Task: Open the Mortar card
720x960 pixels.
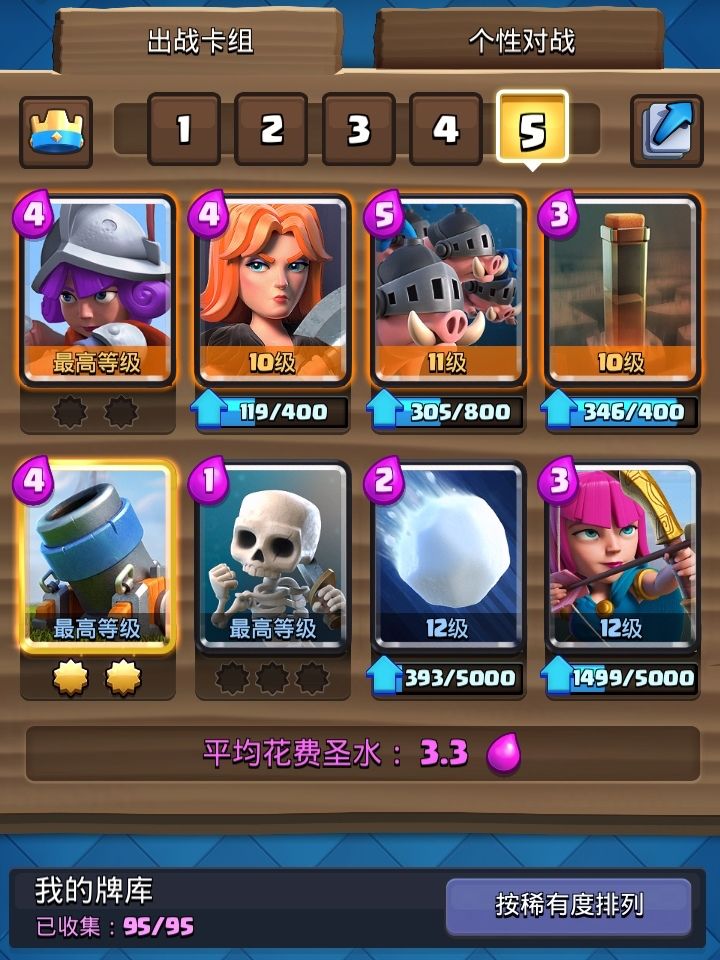Action: click(x=98, y=557)
